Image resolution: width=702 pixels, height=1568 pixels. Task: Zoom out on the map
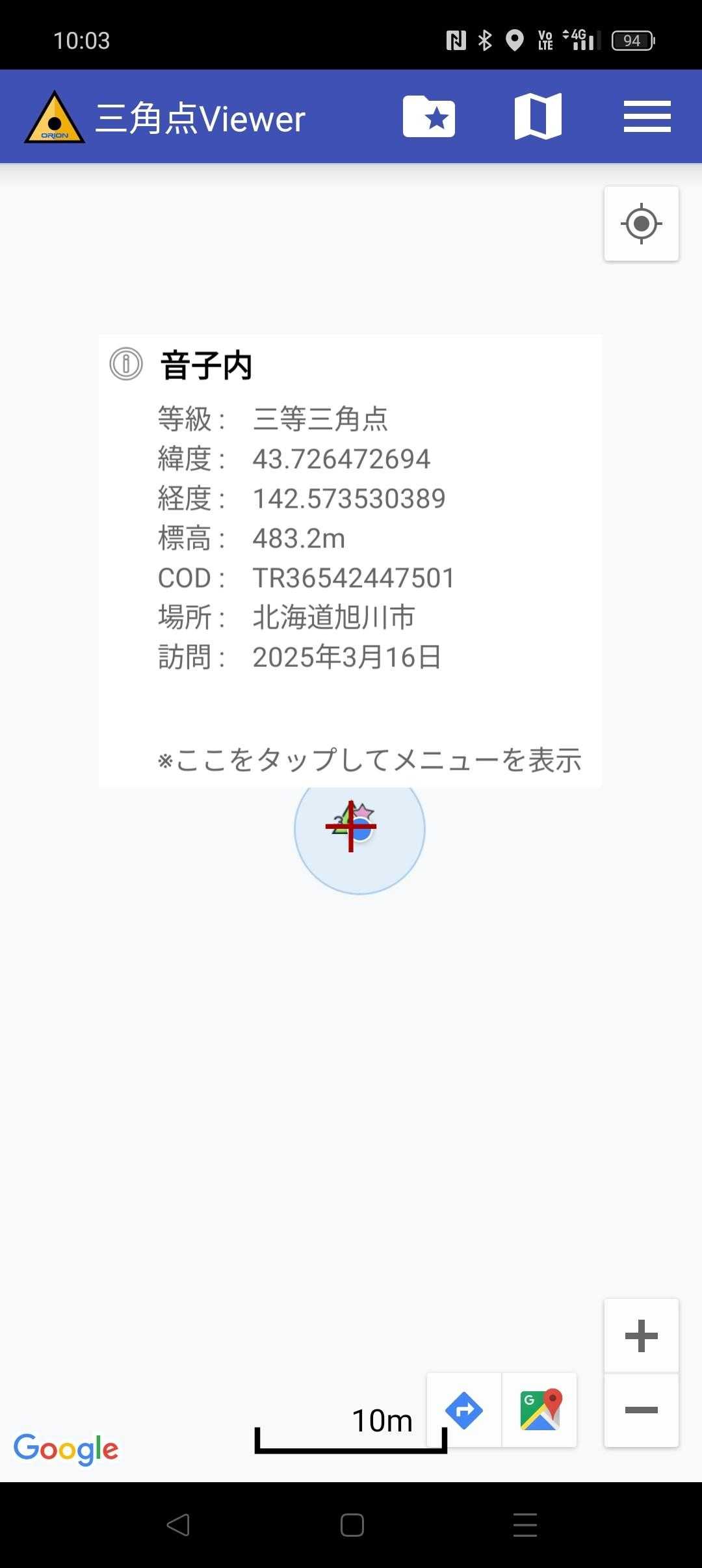click(642, 1410)
